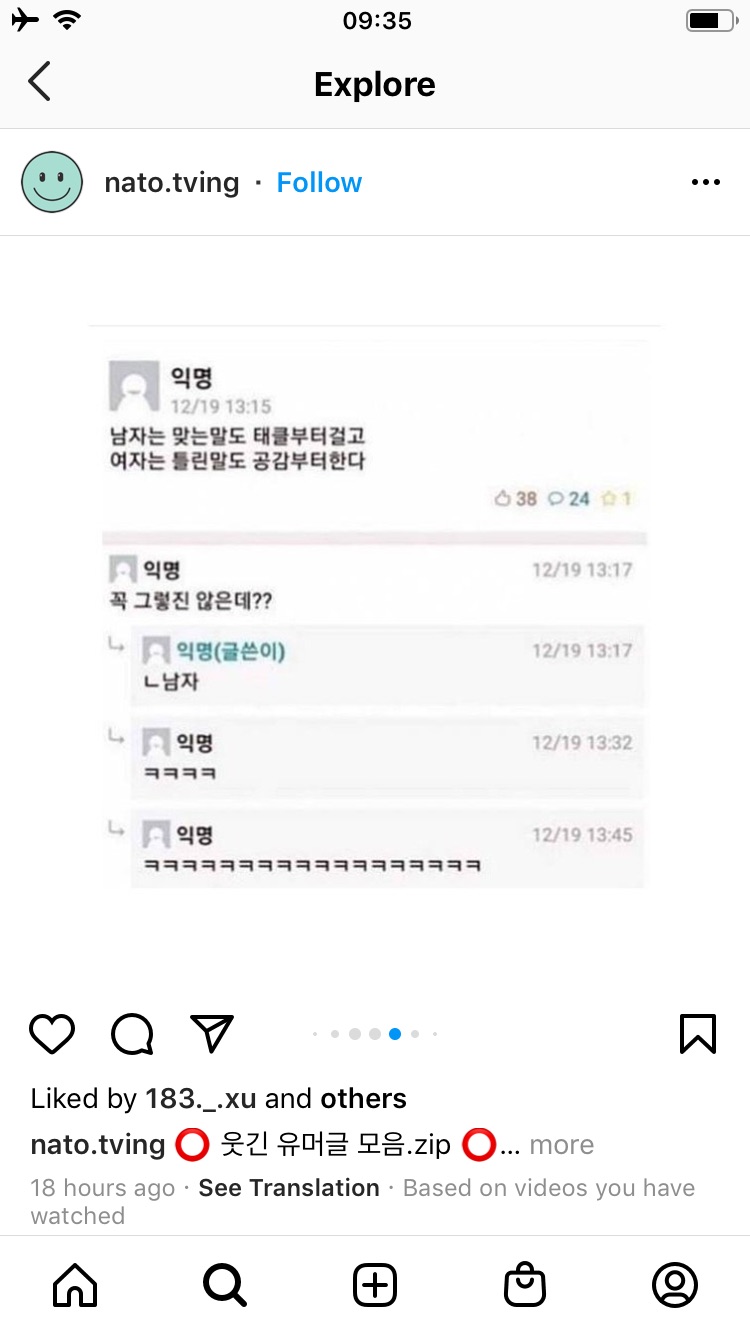750x1334 pixels.
Task: Switch to the Home tab
Action: 75,1285
